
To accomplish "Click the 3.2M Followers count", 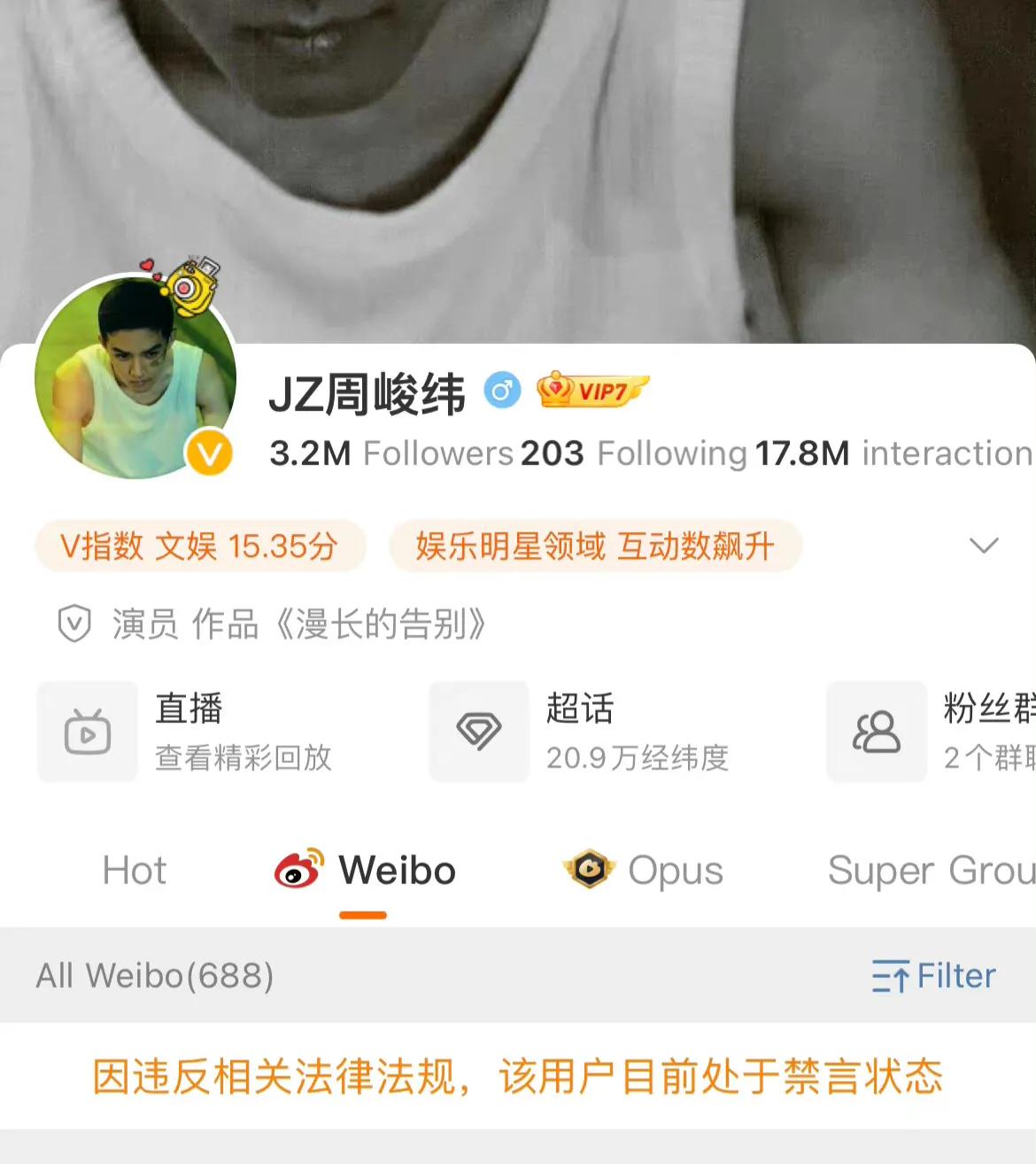I will point(390,453).
